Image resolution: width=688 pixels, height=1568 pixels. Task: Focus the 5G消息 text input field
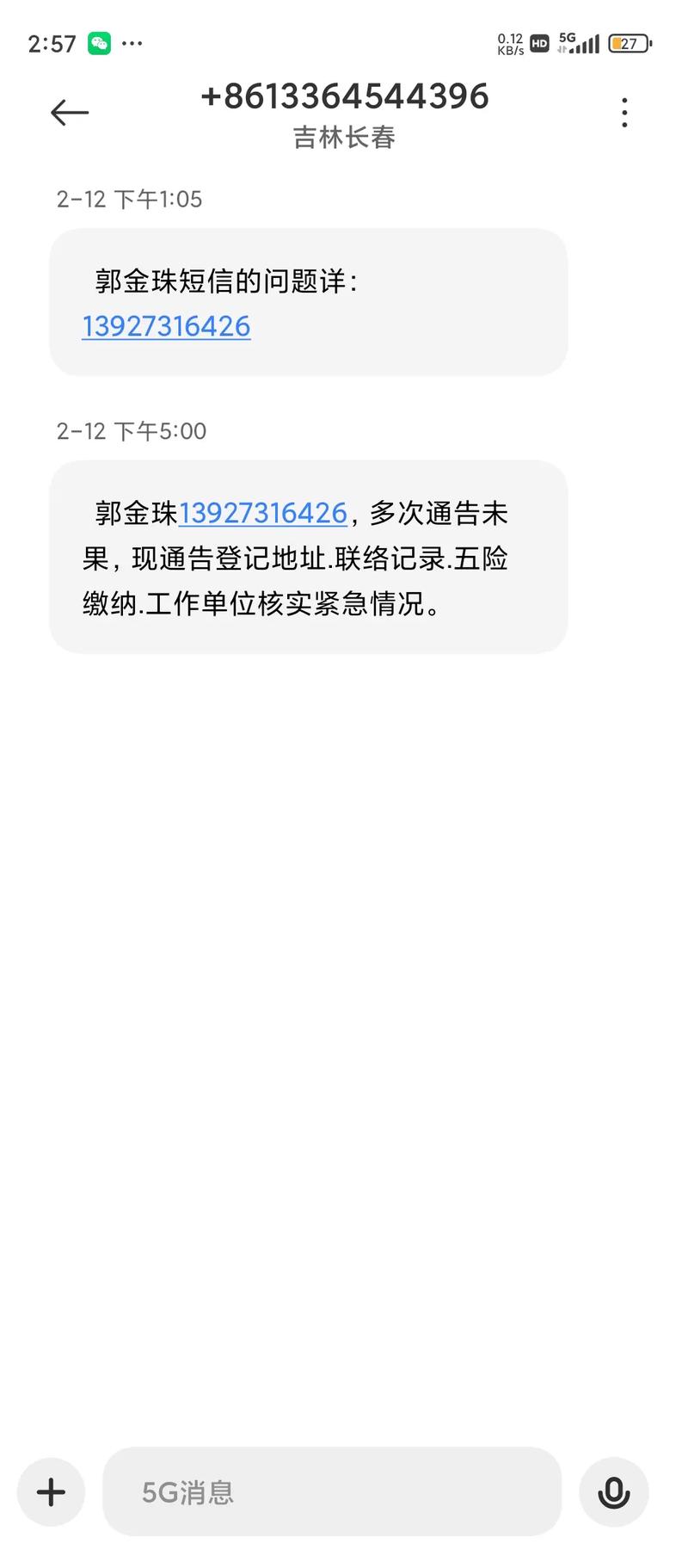pyautogui.click(x=331, y=1491)
